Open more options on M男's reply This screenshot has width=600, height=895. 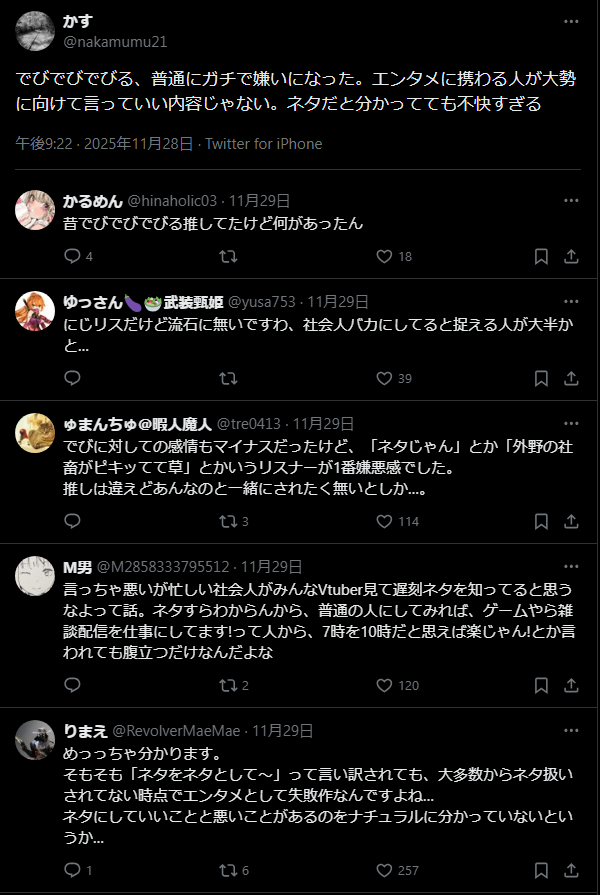click(570, 566)
